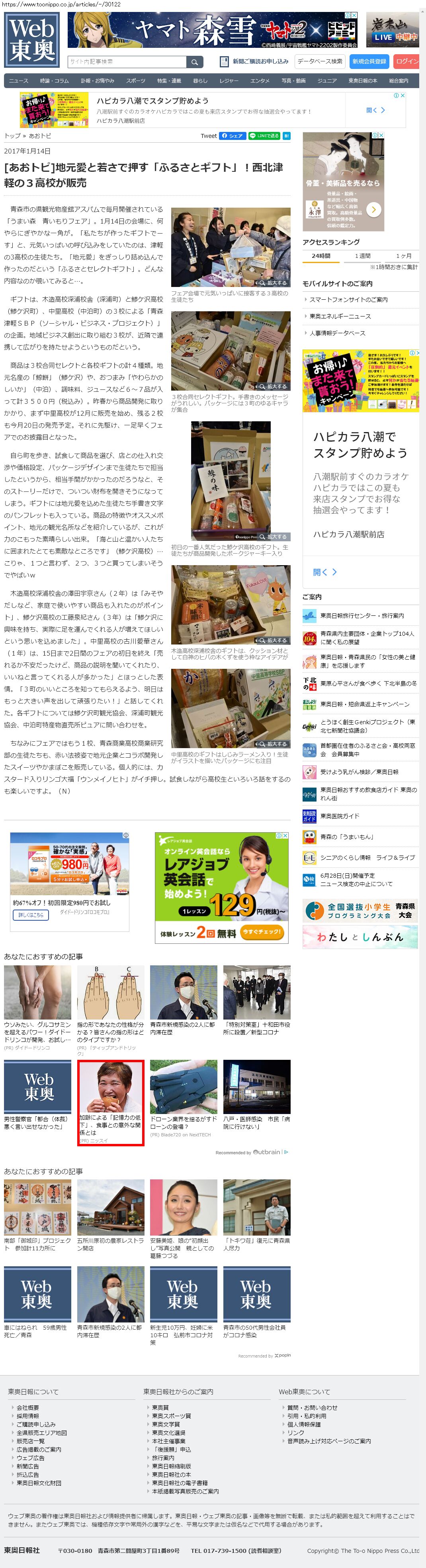Open 新規会員登録 registration
The width and height of the screenshot is (426, 1568).
coord(369,61)
